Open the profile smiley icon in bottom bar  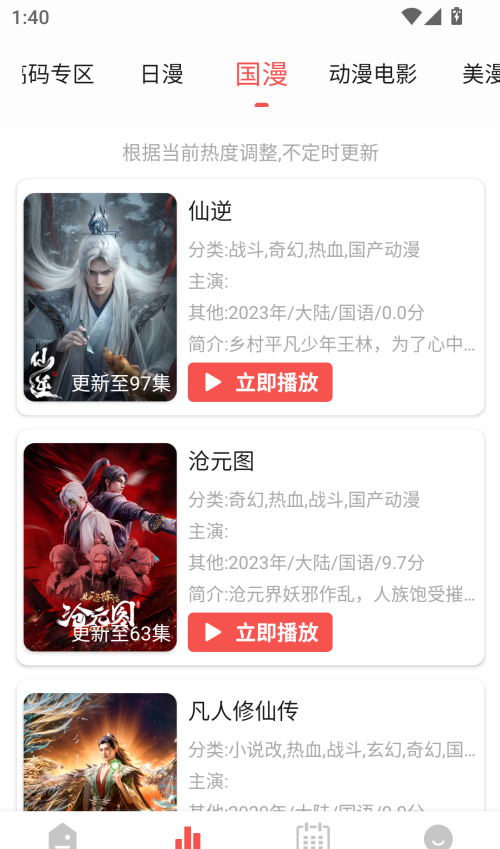coord(438,837)
